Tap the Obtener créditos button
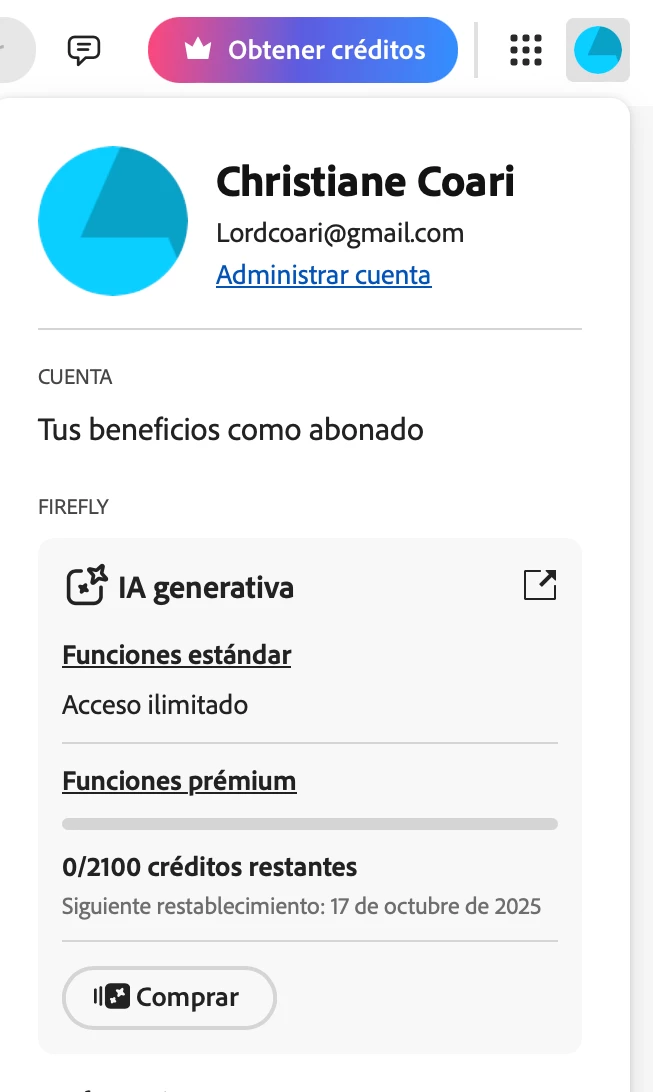This screenshot has width=653, height=1092. click(x=303, y=50)
